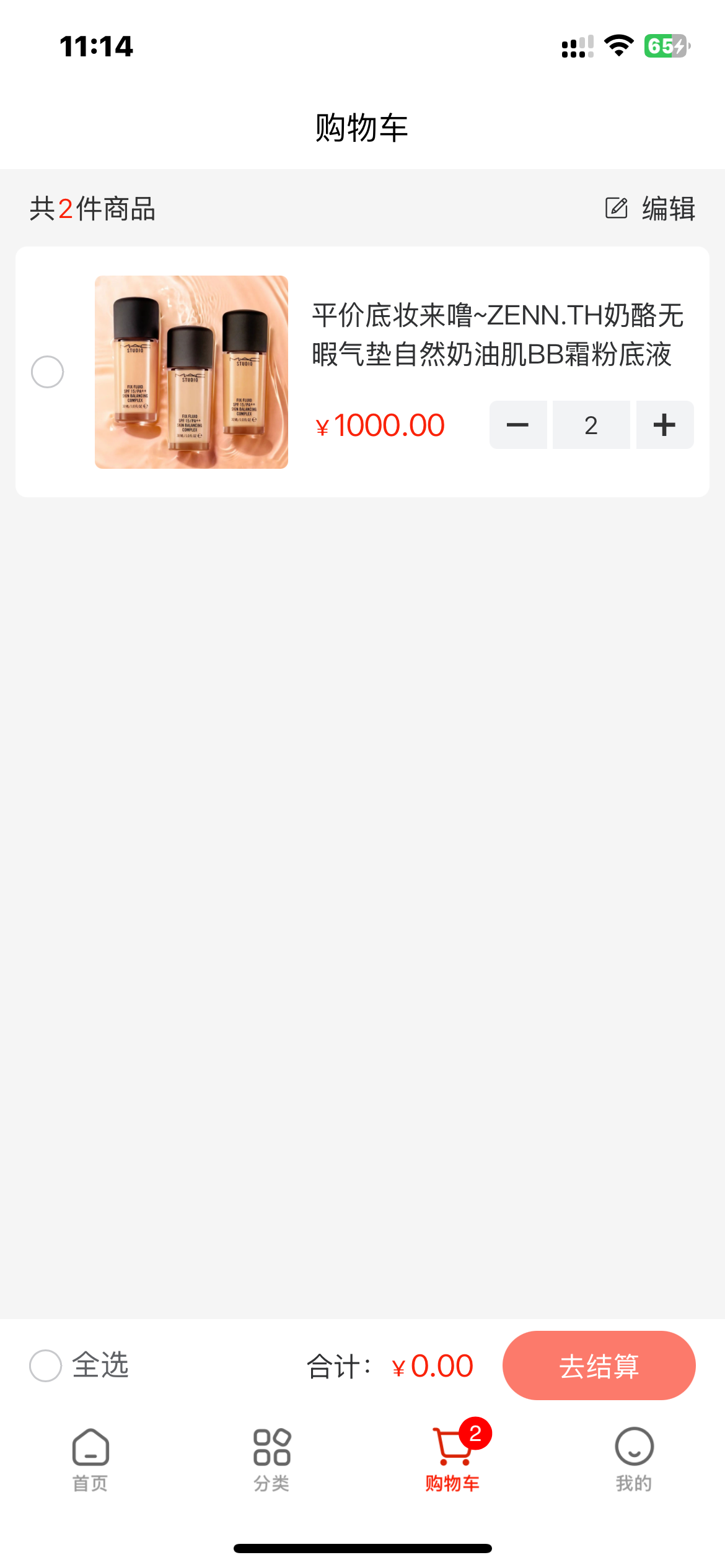Select the ZENN.TH foundation item checkbox
This screenshot has width=725, height=1568.
(48, 372)
